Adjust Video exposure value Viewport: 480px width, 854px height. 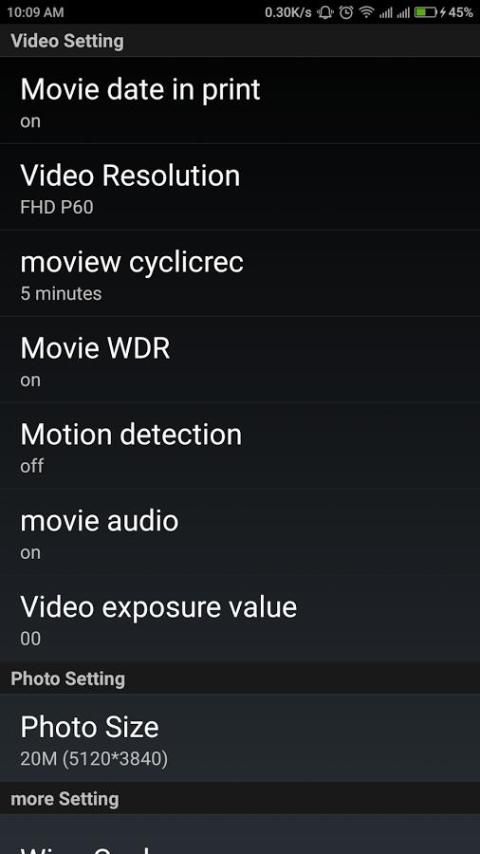coord(240,618)
